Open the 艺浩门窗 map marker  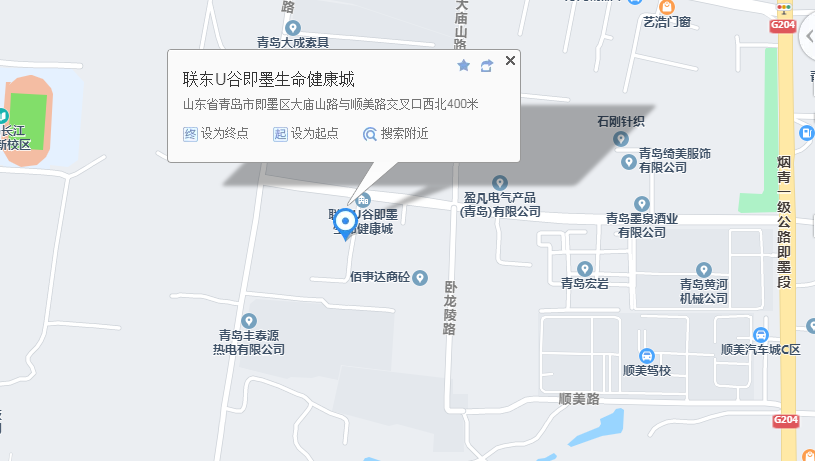tap(666, 5)
